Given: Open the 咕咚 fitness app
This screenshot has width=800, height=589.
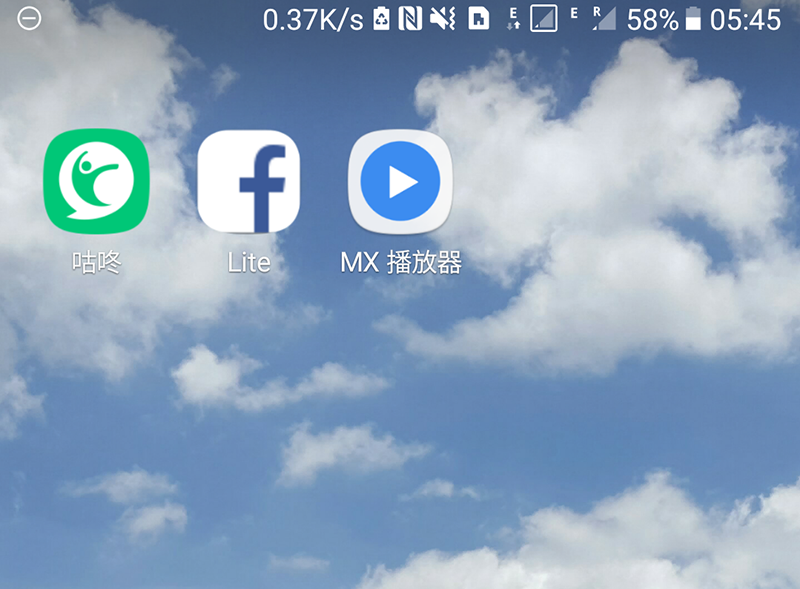Looking at the screenshot, I should [x=97, y=181].
